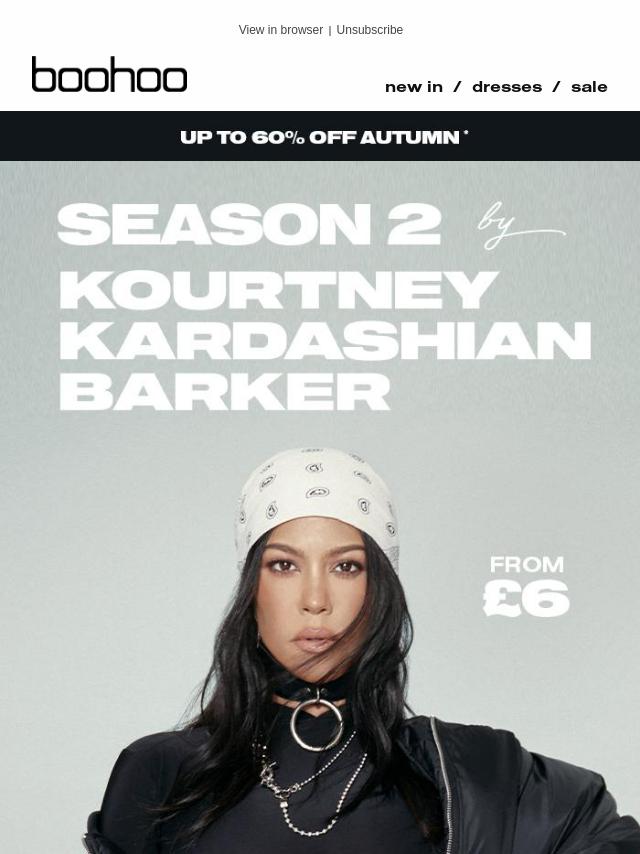The image size is (640, 854).
Task: Open the View in browser link
Action: click(x=280, y=30)
